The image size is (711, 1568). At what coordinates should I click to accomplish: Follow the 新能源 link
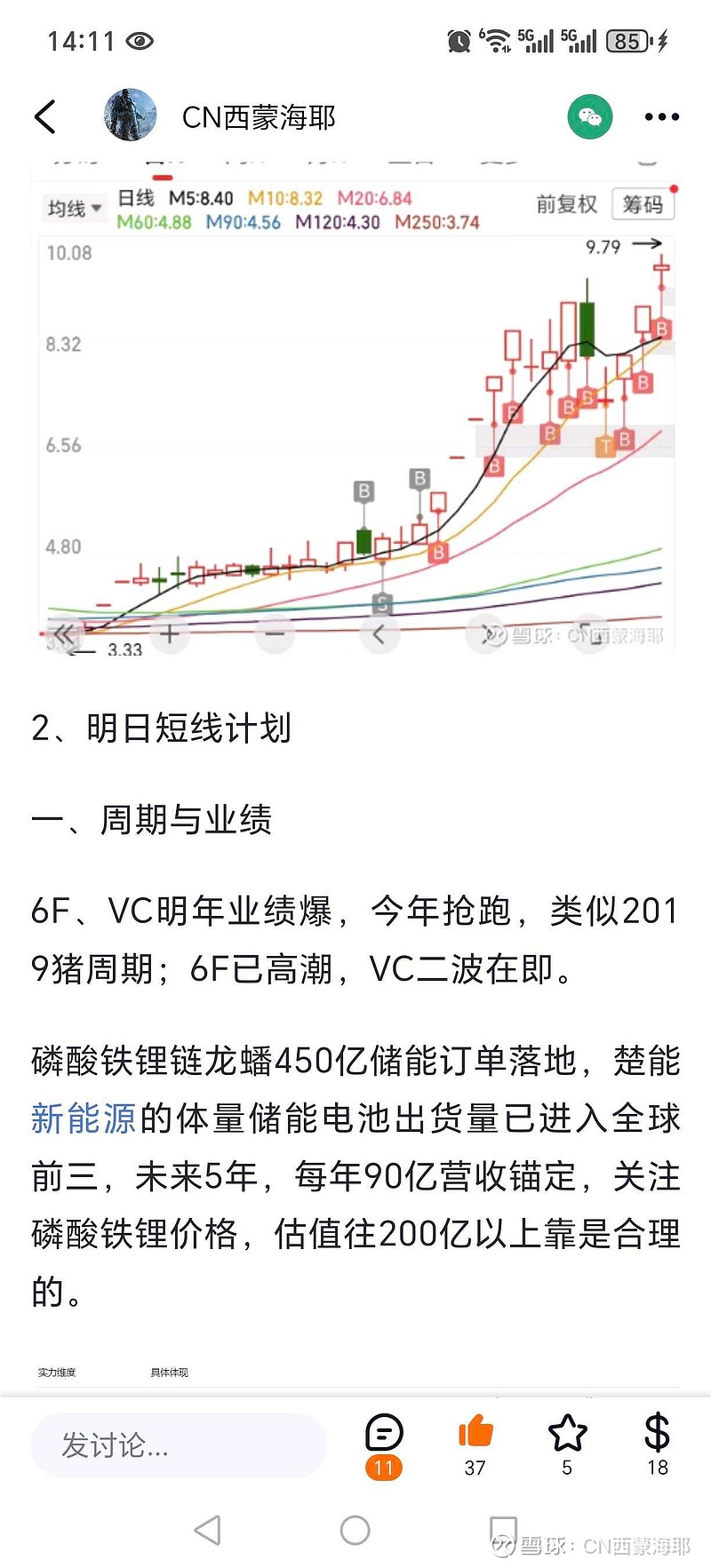(84, 1118)
